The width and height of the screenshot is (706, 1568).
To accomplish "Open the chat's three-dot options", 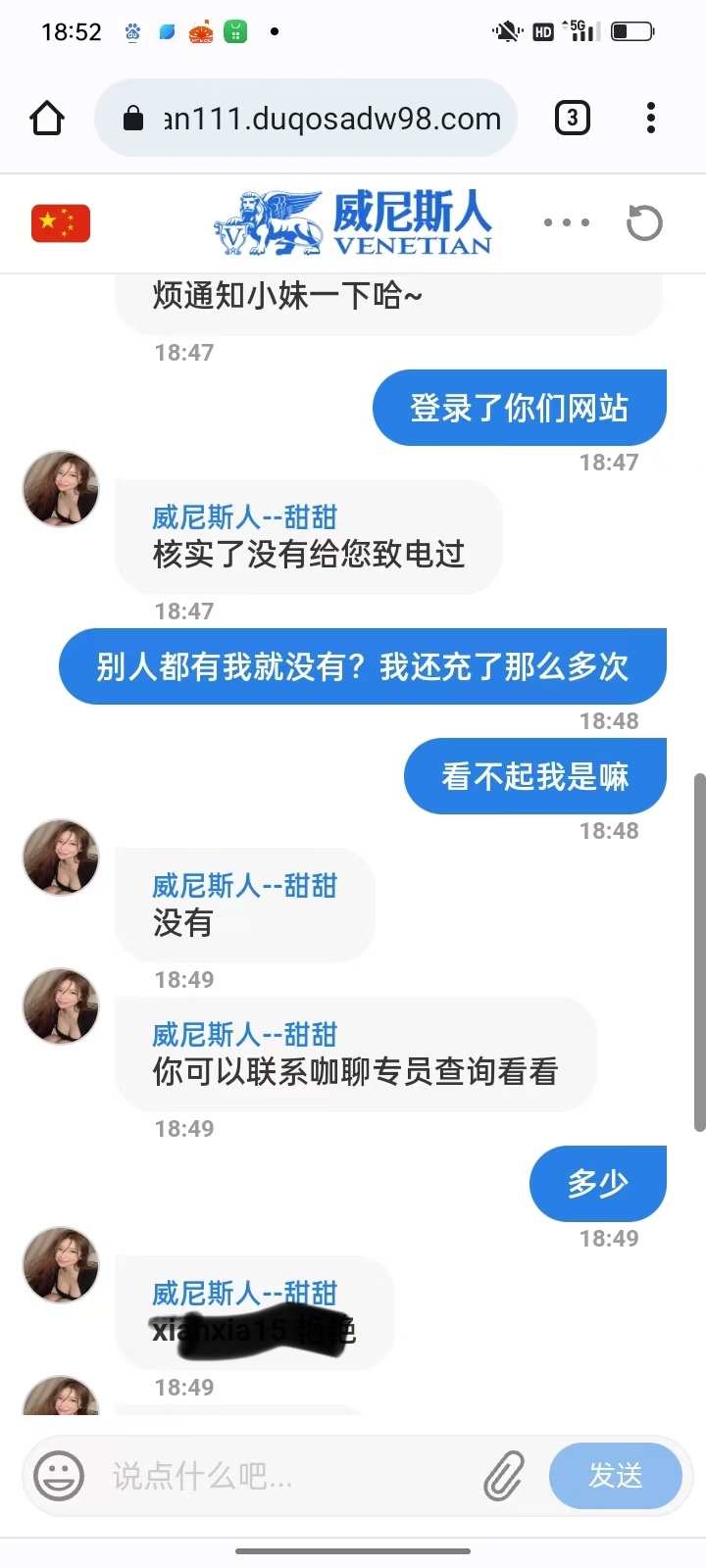I will (567, 222).
